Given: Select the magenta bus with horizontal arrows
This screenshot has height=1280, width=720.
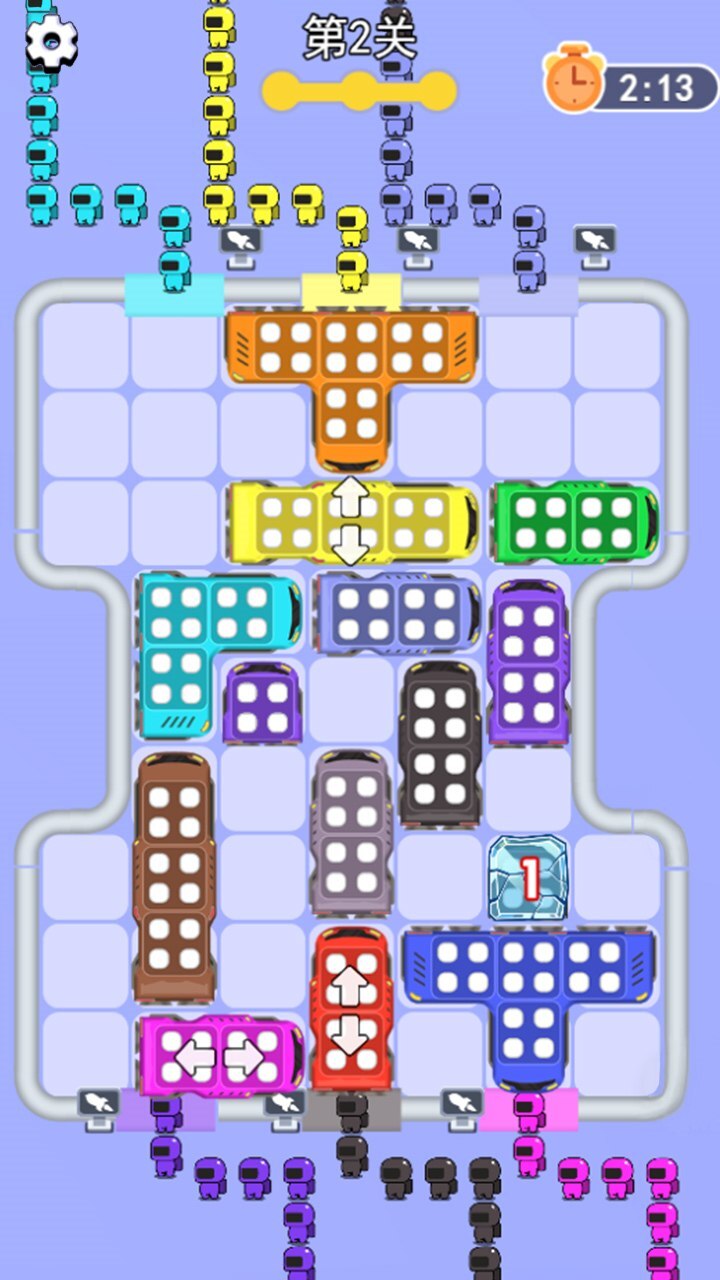Looking at the screenshot, I should [x=221, y=1055].
